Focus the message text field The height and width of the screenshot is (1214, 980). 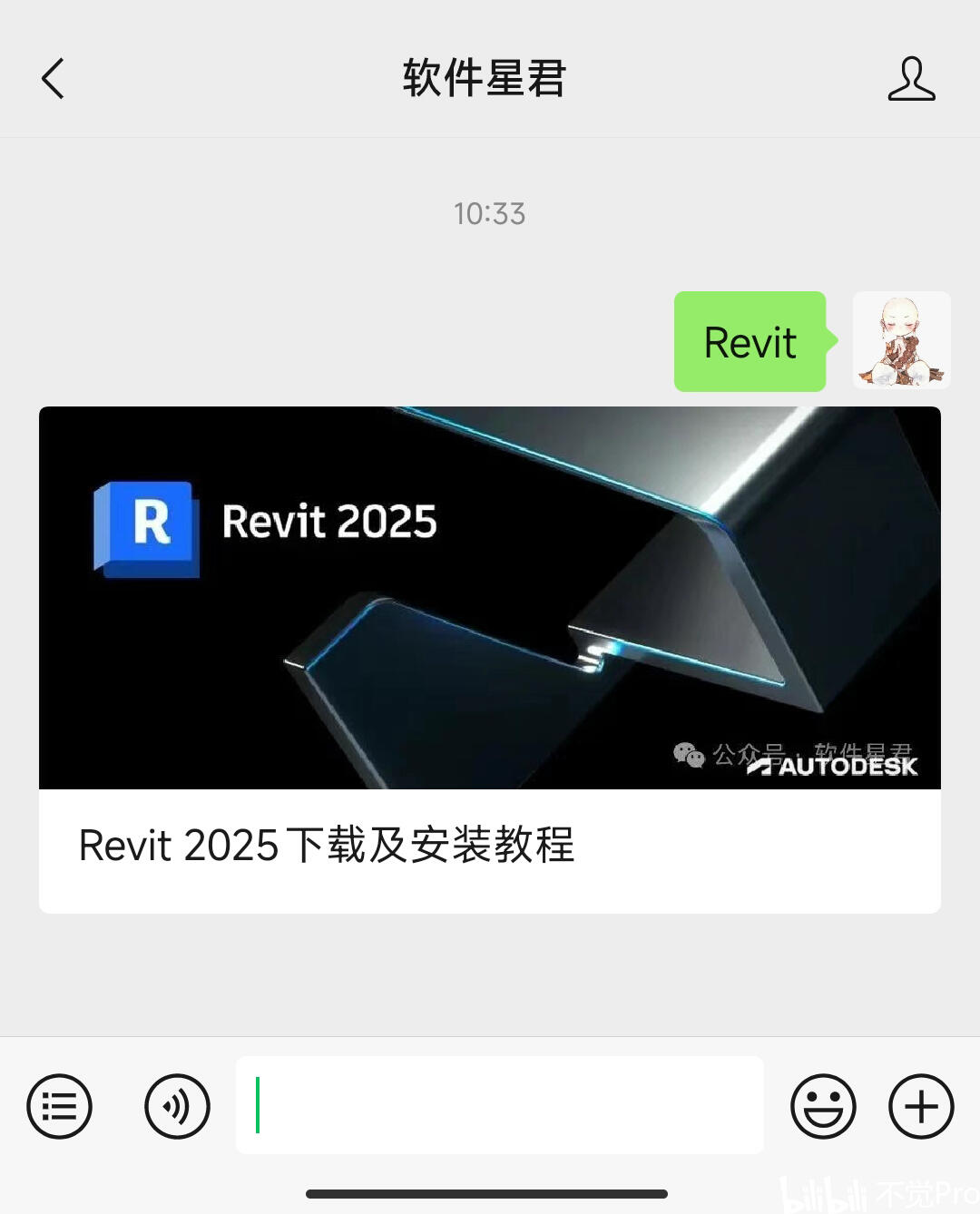[499, 1105]
